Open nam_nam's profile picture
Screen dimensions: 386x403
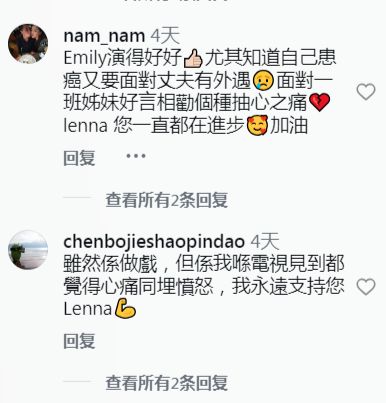point(28,43)
